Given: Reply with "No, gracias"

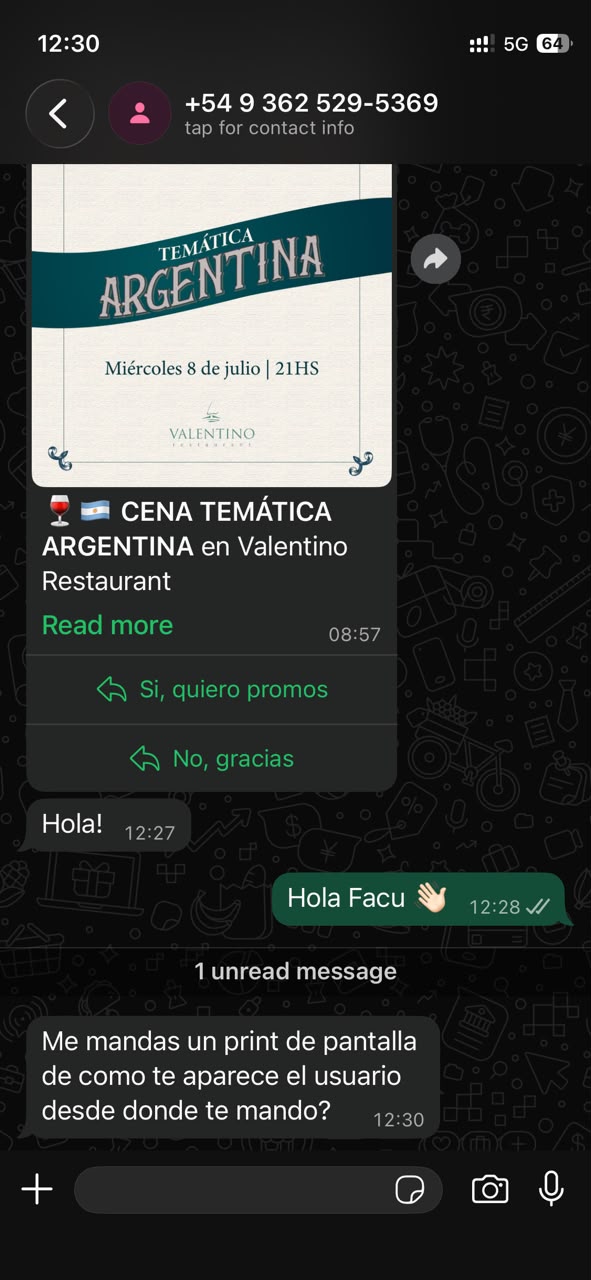Looking at the screenshot, I should pos(212,759).
